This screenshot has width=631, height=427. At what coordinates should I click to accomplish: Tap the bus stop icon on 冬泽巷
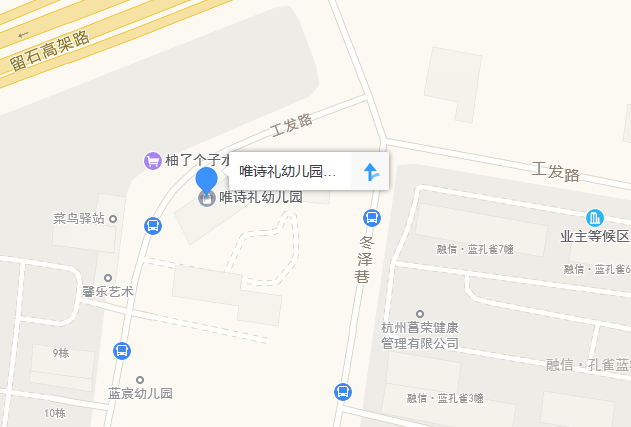[x=371, y=217]
